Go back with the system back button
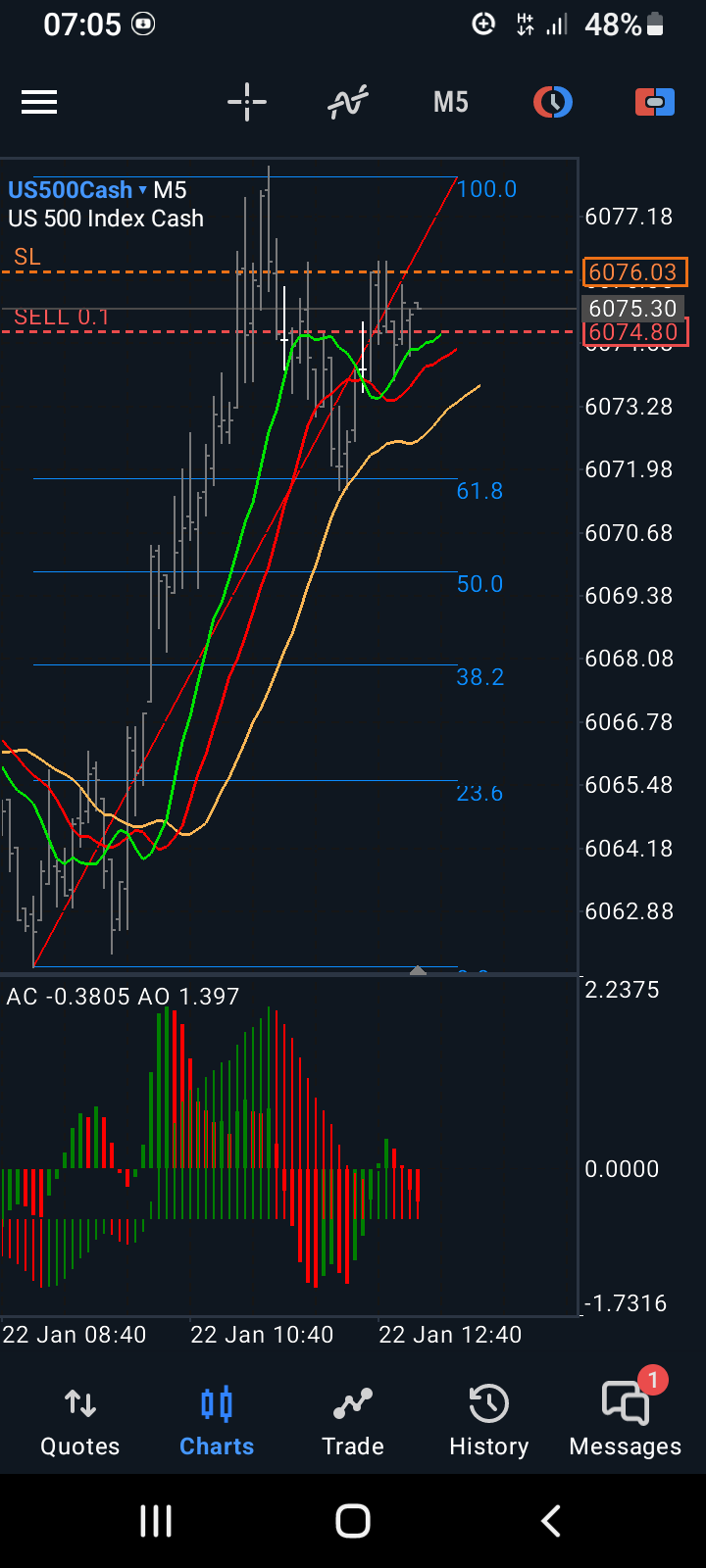Screen dimensions: 706x1568 point(551,1521)
